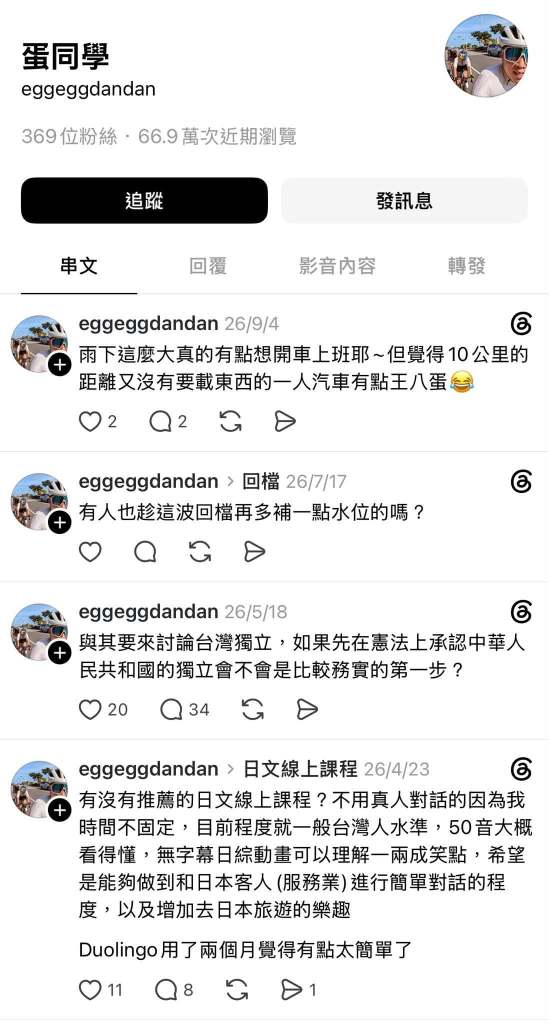Like the 回檔 post from 26/7/17
Image resolution: width=549 pixels, height=1024 pixels.
(90, 552)
